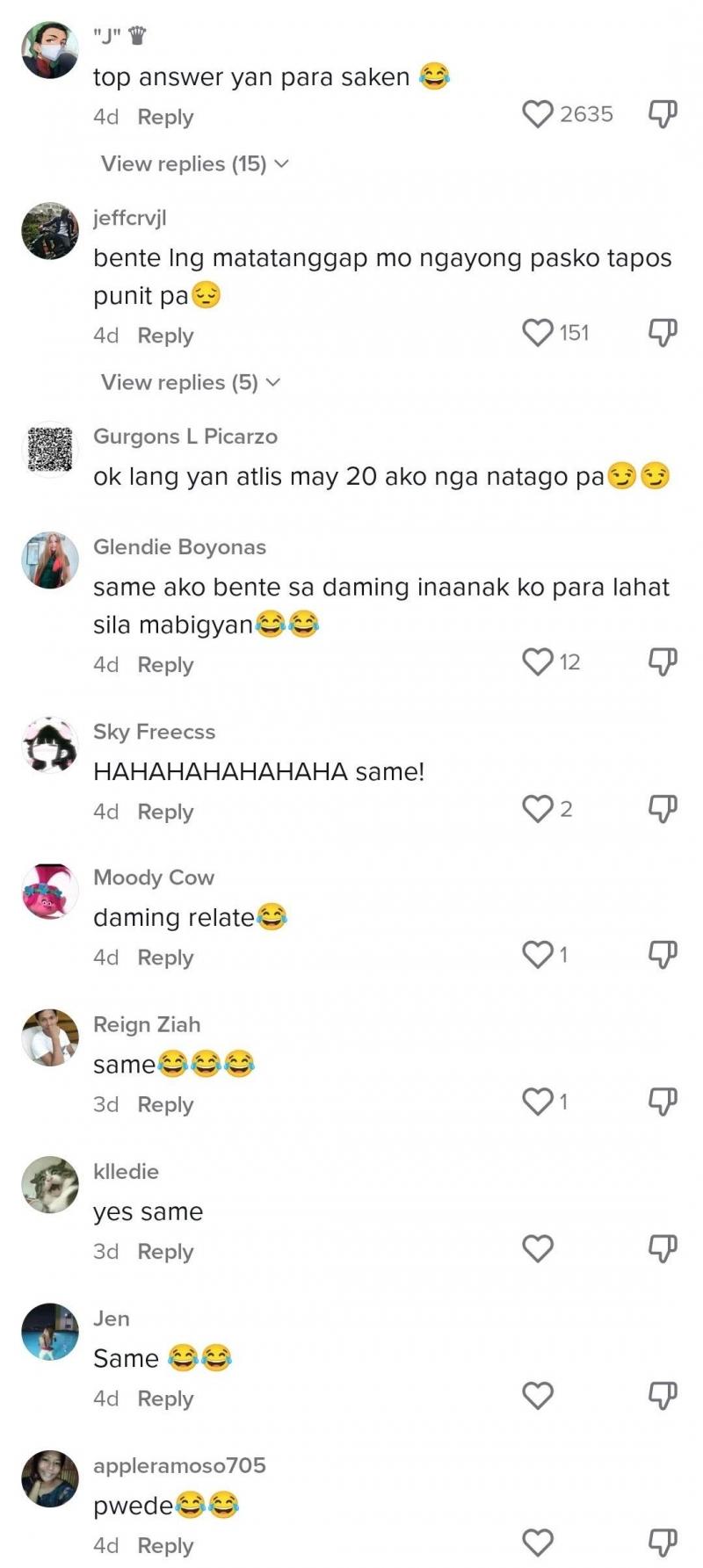This screenshot has height=1568, width=703.
Task: Open Sky Freecss's profile picture
Action: coord(50,745)
